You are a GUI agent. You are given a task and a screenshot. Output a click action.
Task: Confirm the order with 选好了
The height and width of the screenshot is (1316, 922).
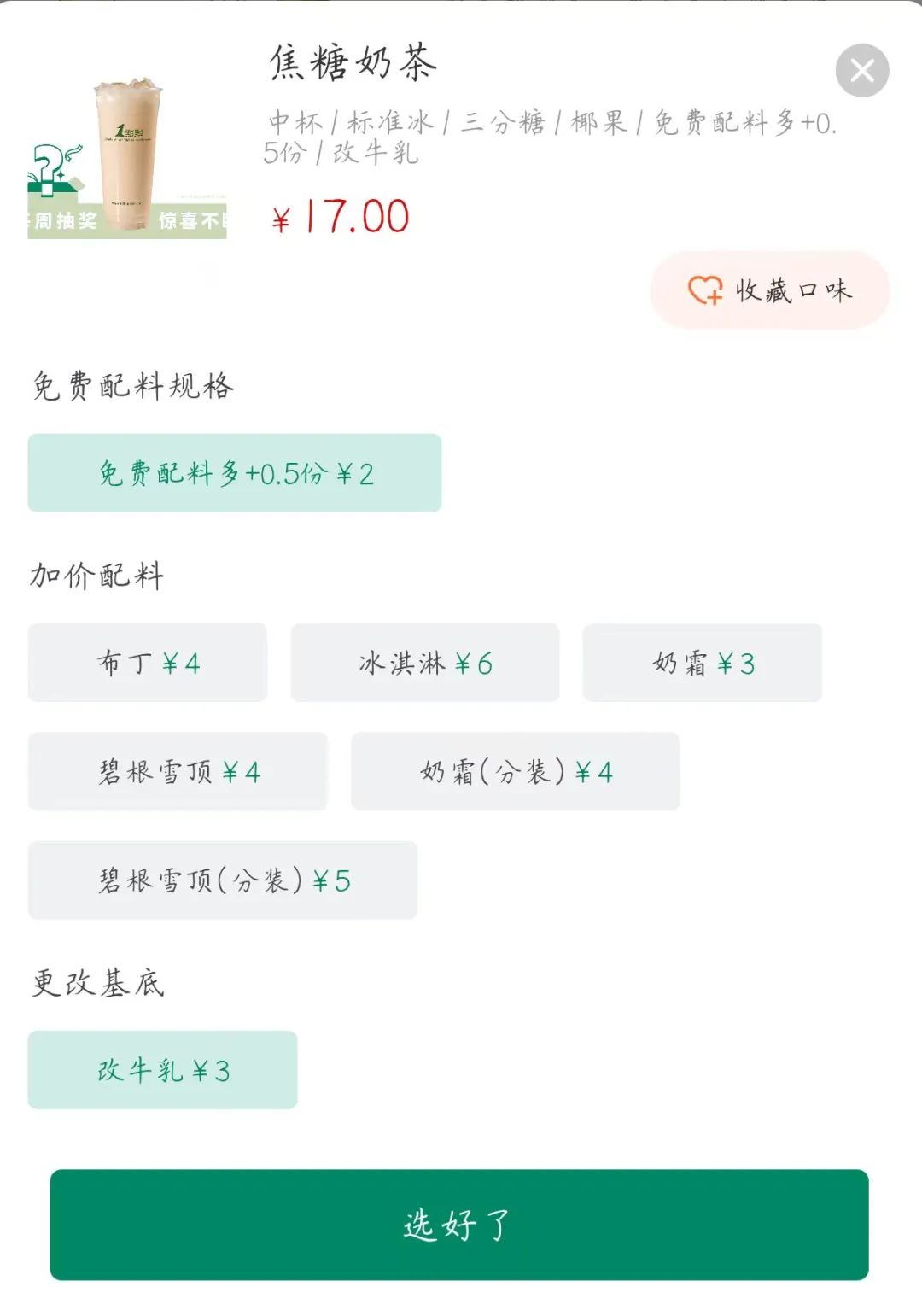461,1223
